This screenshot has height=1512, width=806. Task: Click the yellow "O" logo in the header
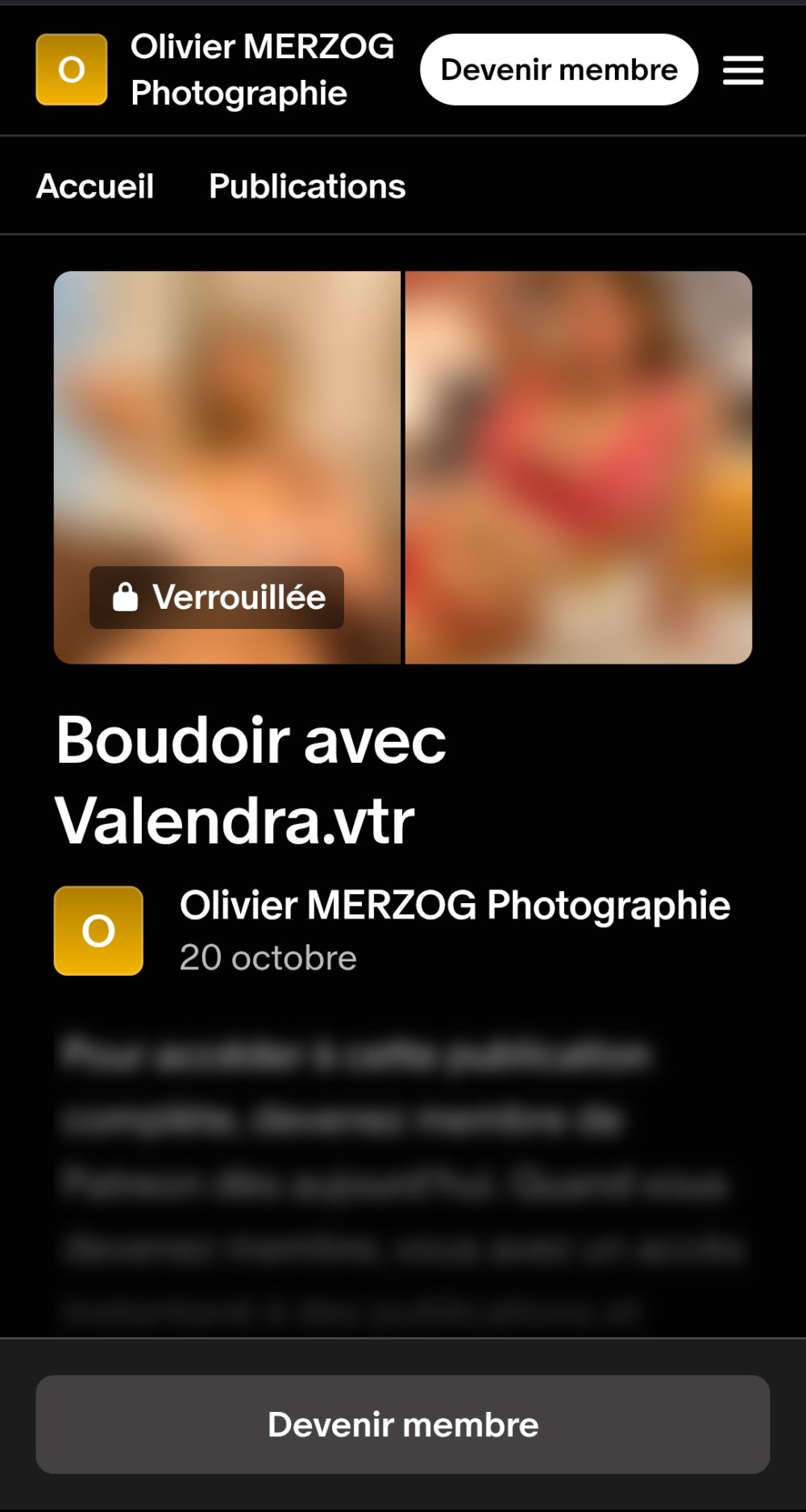point(71,69)
